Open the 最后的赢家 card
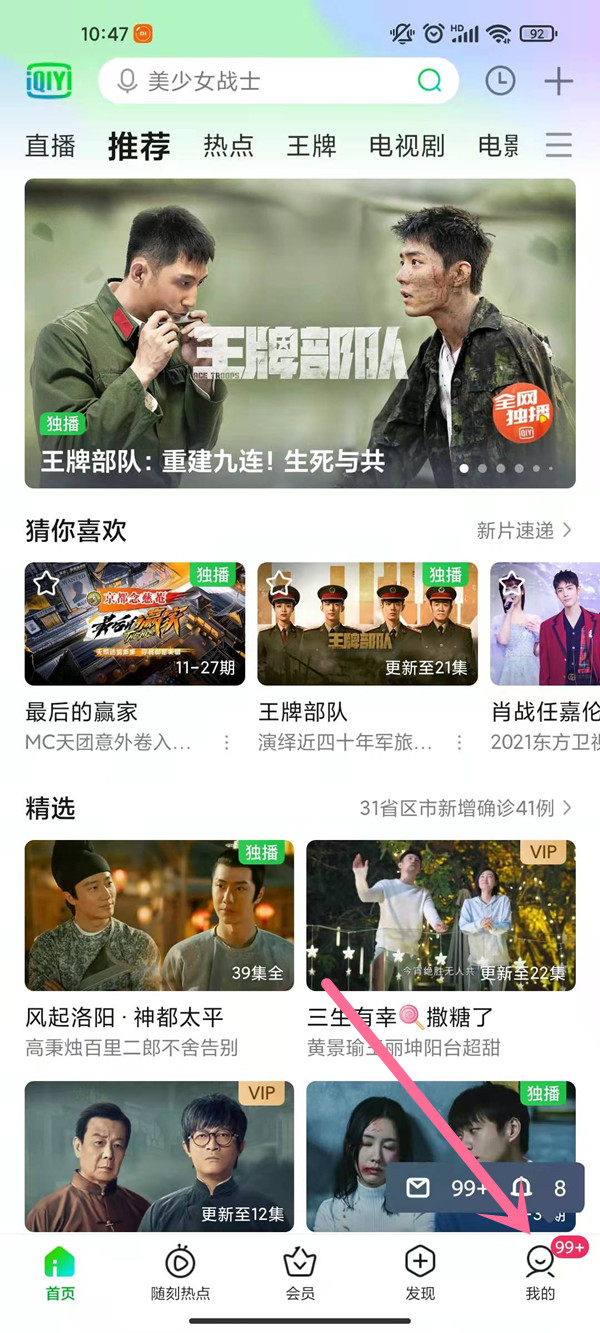 [135, 624]
